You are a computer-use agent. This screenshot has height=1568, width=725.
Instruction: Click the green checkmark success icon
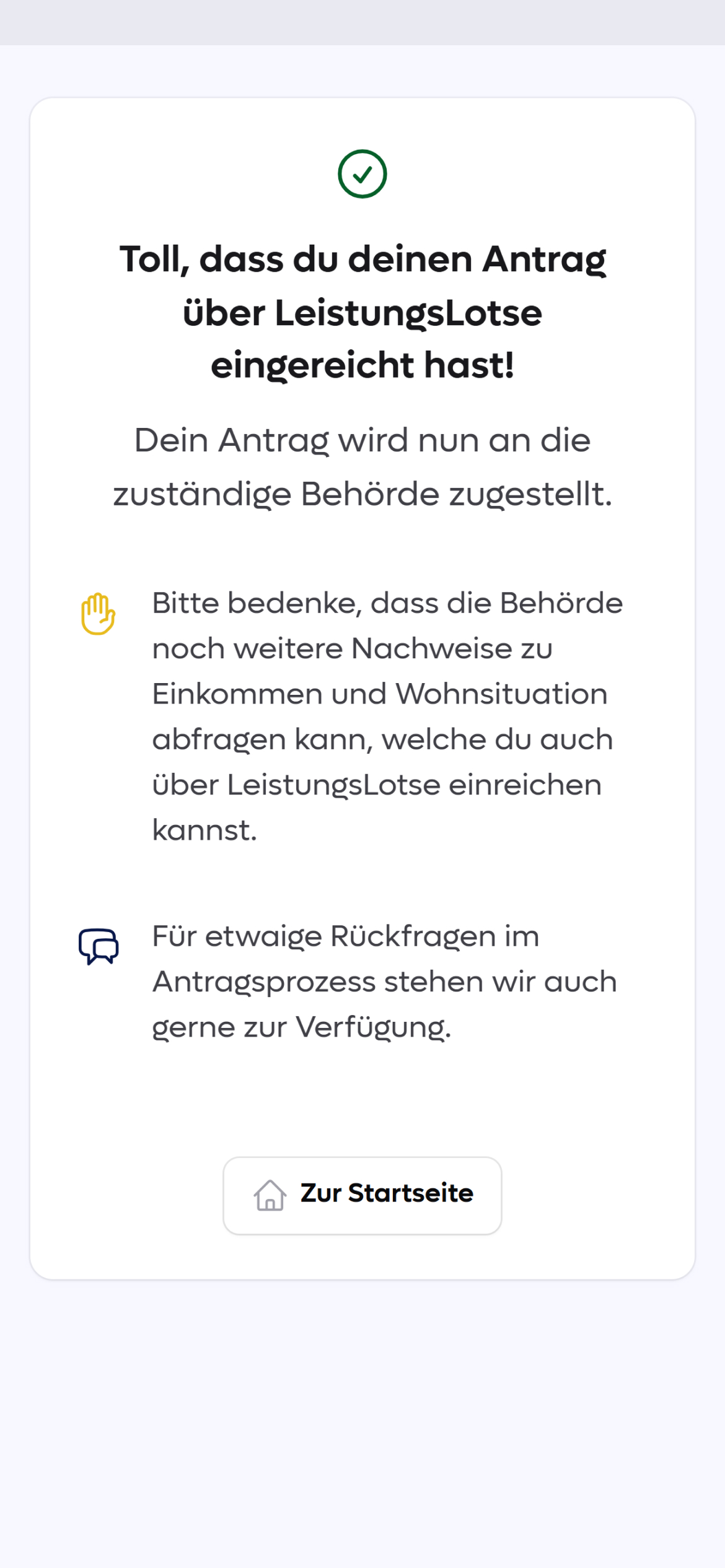click(x=362, y=173)
